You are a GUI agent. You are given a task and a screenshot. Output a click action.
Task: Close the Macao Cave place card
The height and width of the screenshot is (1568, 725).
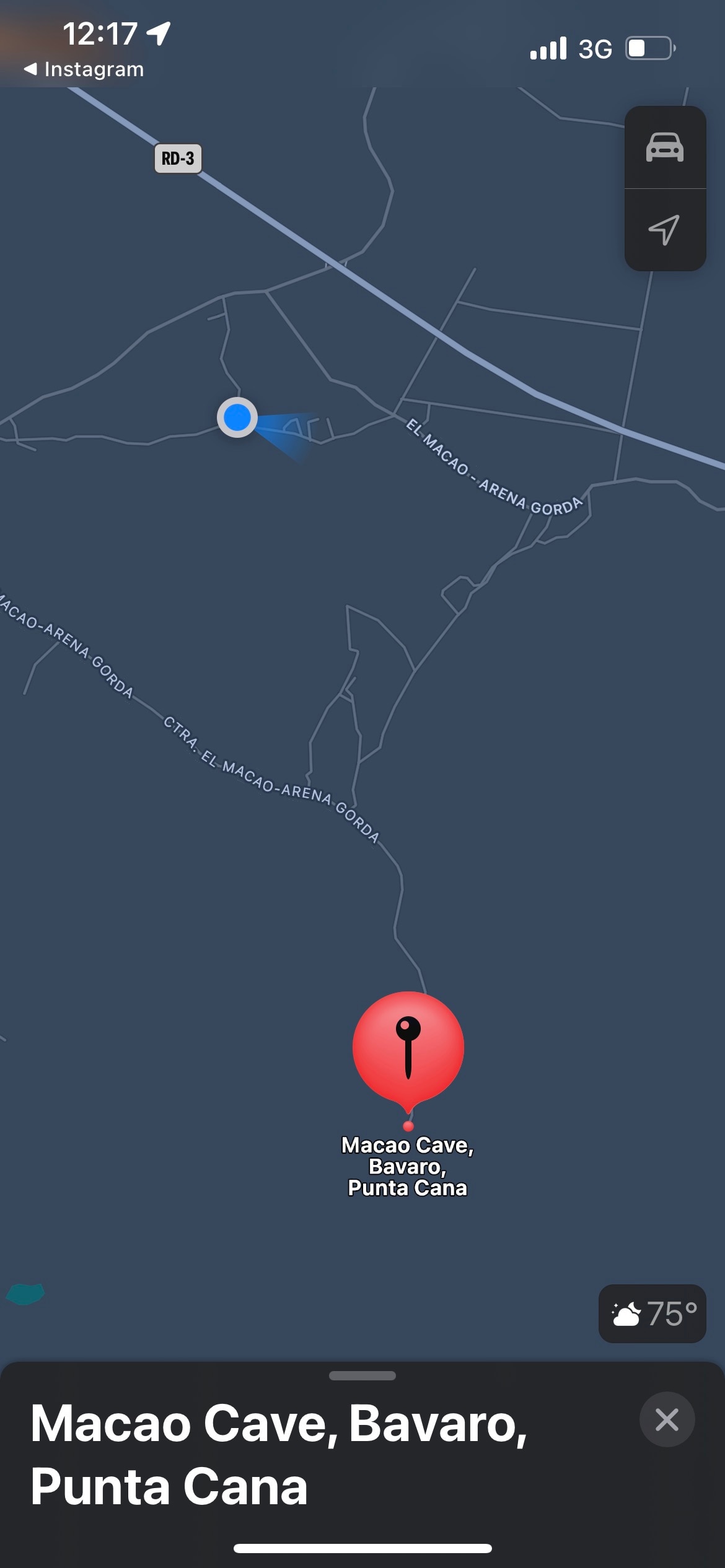point(667,1419)
